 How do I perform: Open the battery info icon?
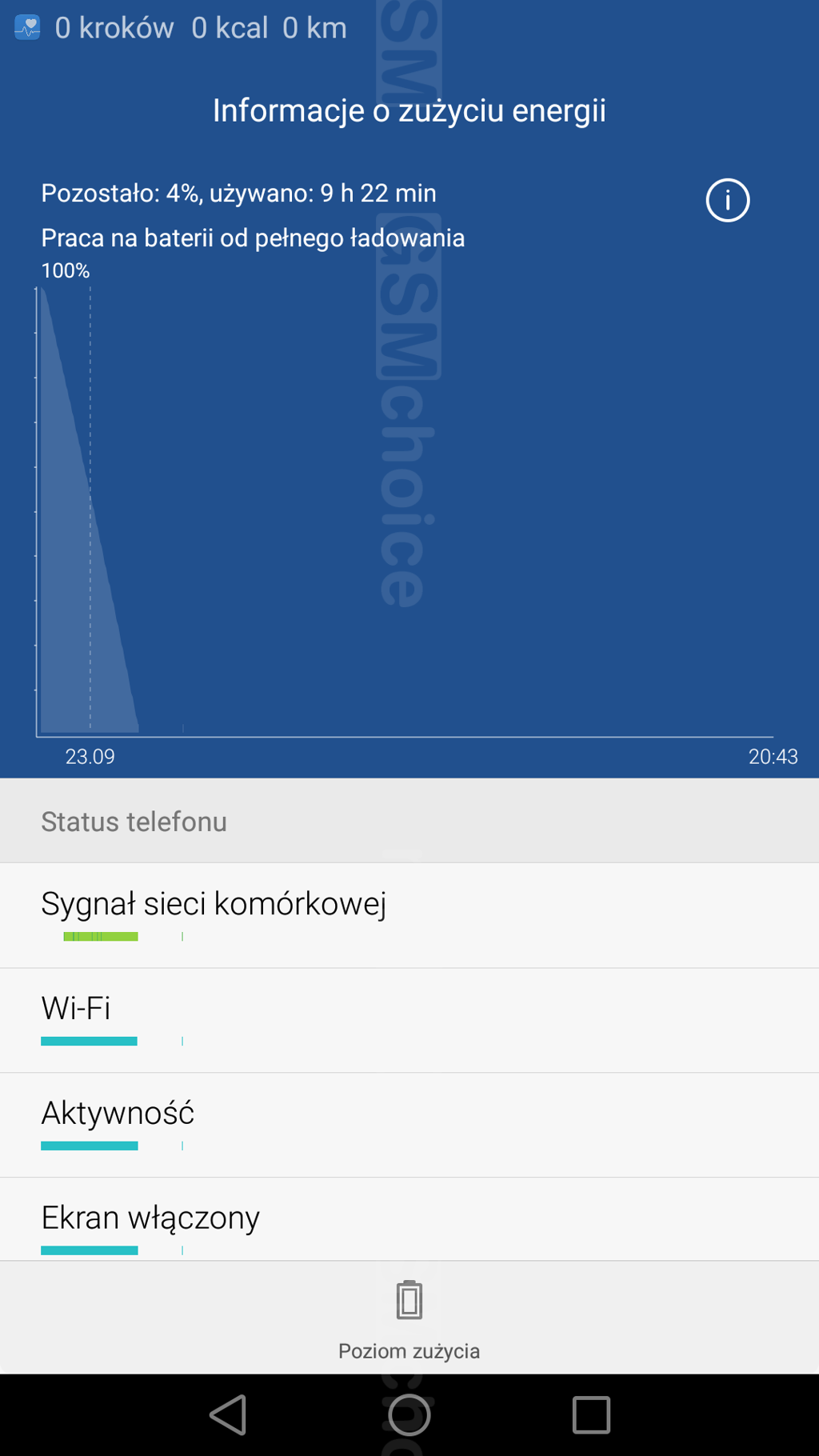tap(727, 200)
